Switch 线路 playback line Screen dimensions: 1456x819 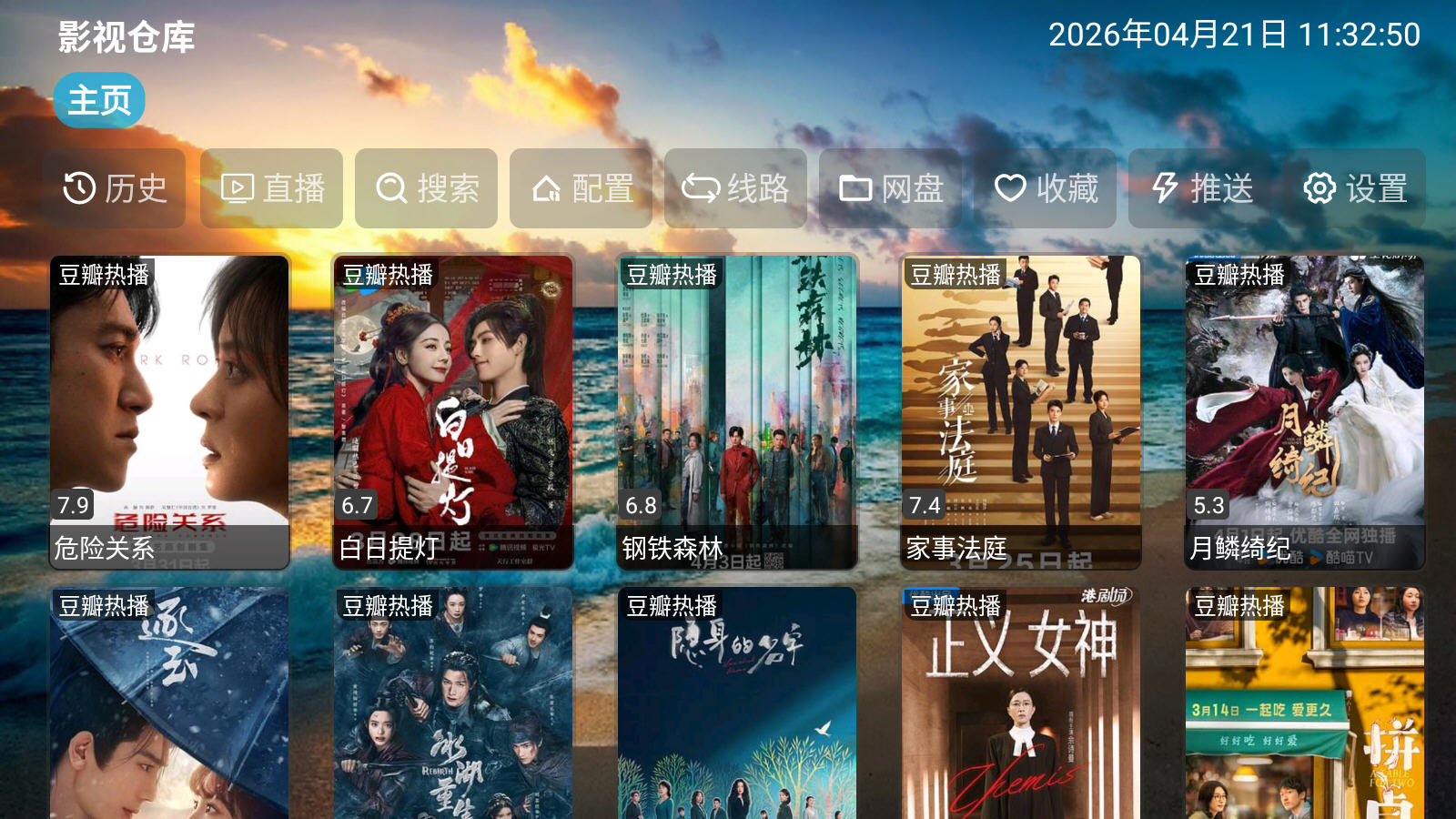coord(736,188)
